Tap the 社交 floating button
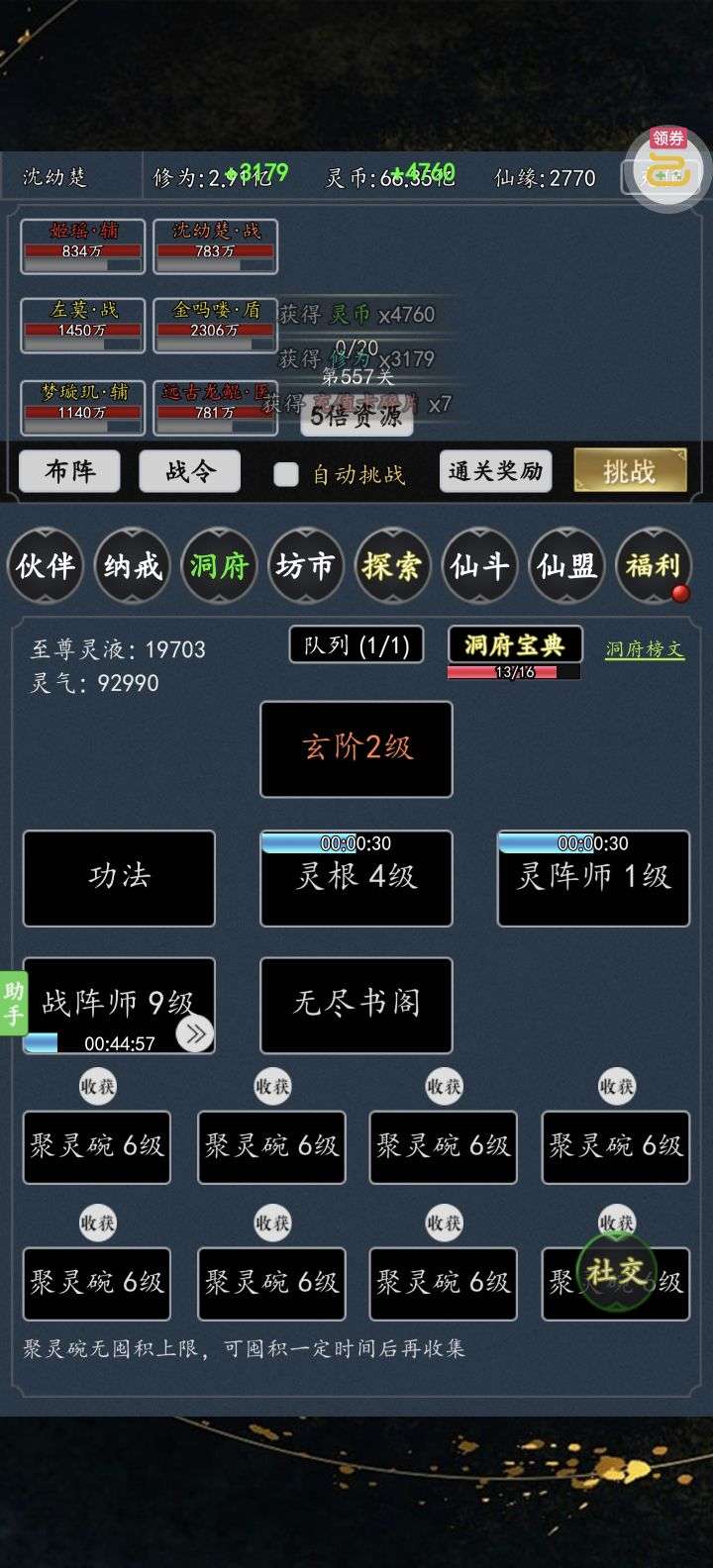The height and width of the screenshot is (1568, 713). tap(616, 1271)
